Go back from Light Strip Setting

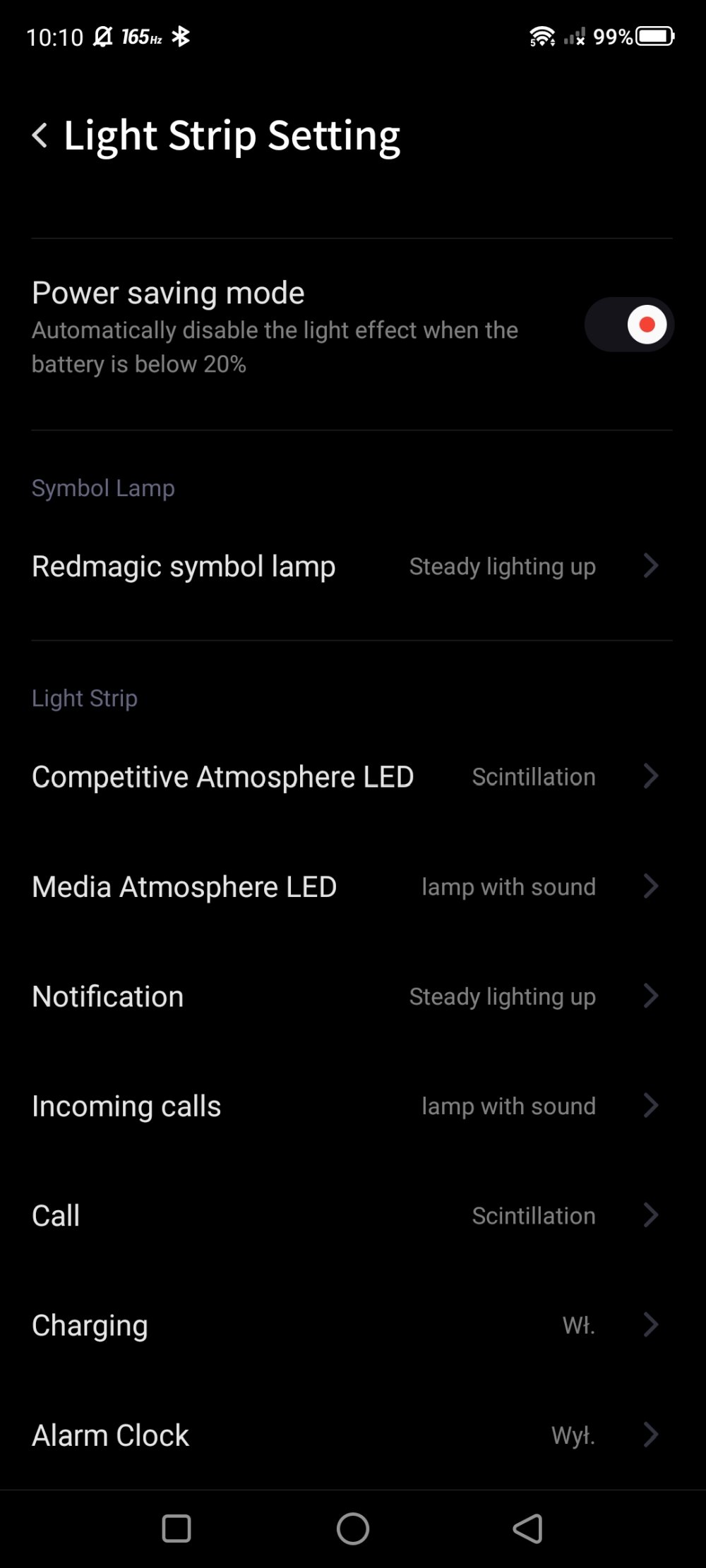[40, 135]
